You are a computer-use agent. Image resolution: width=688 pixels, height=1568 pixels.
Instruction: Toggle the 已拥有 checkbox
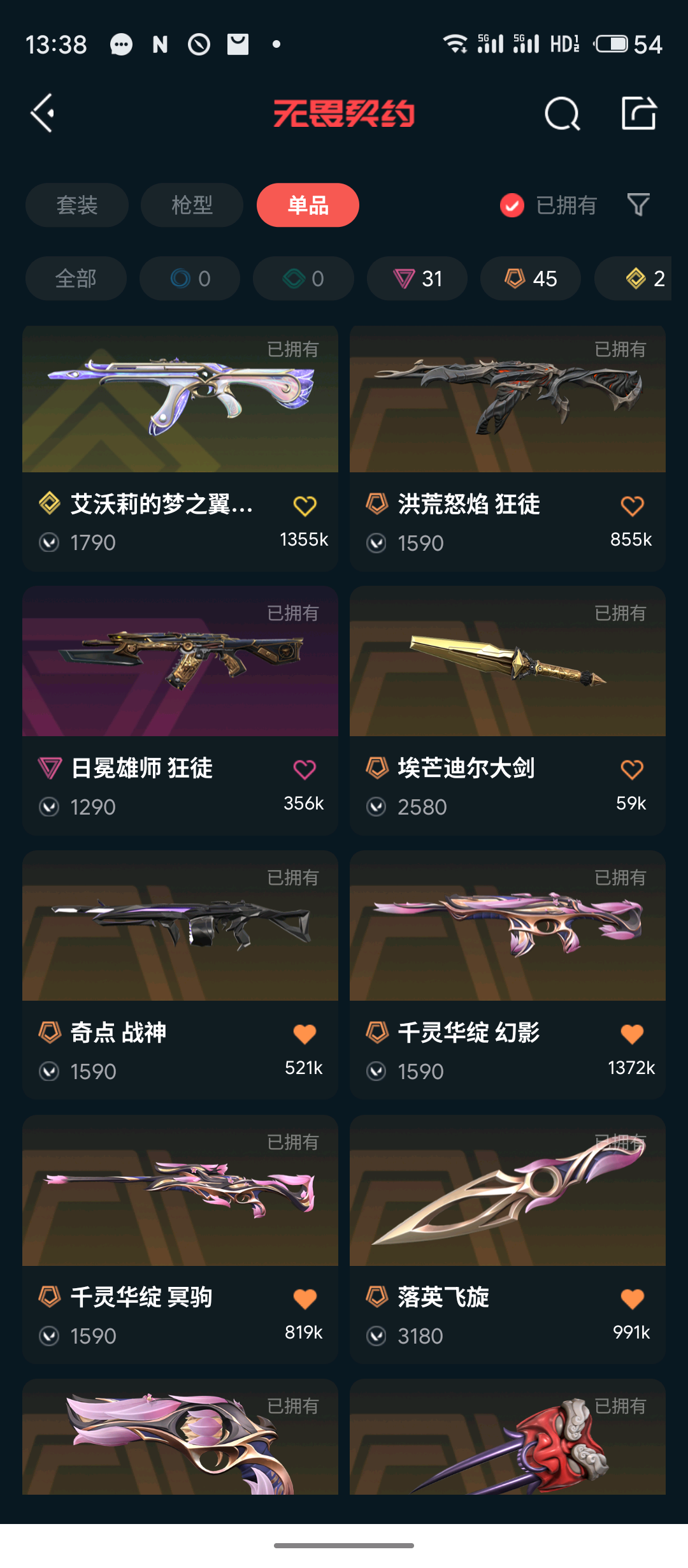point(512,205)
